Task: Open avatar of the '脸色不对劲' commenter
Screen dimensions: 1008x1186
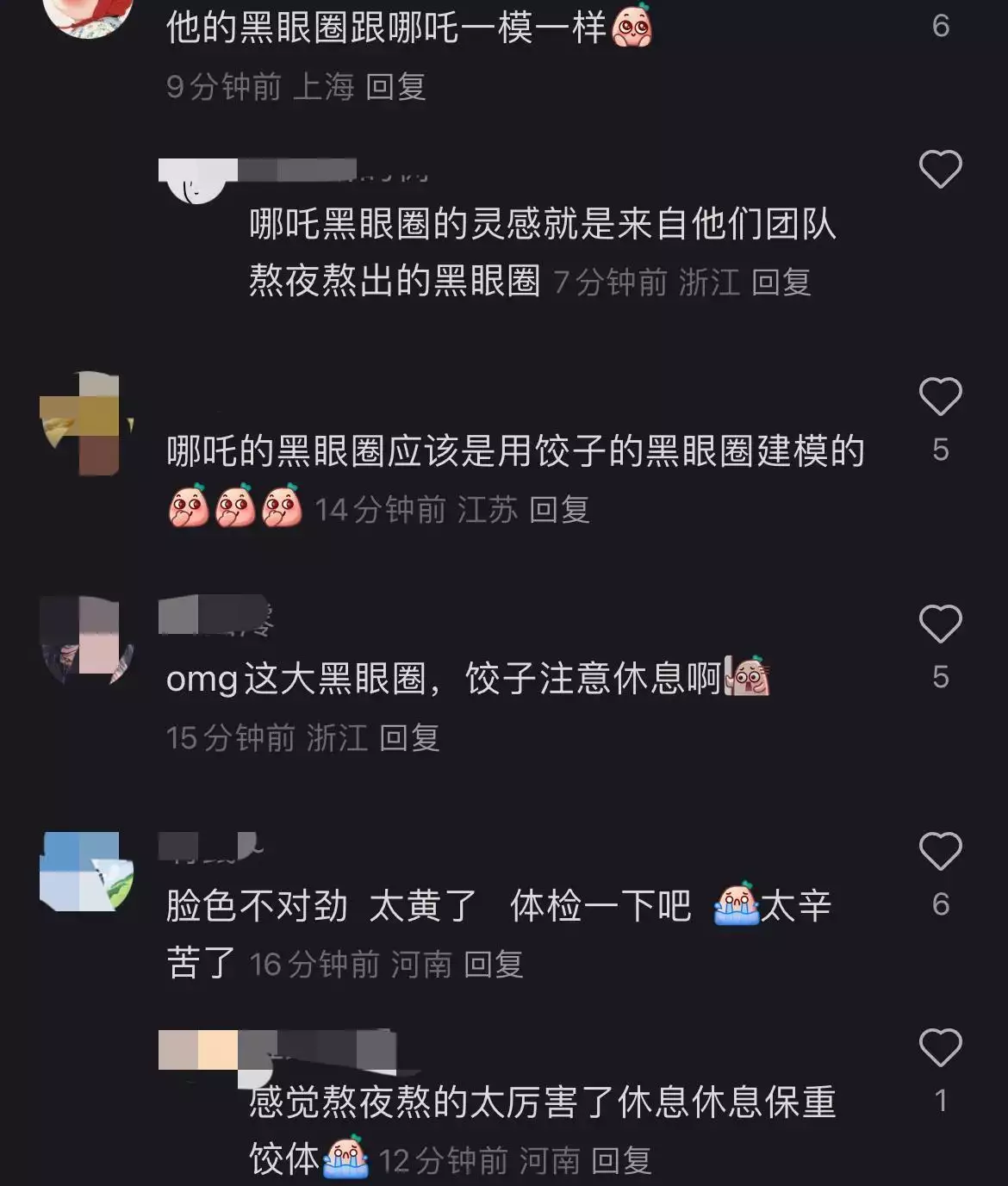Action: (86, 872)
